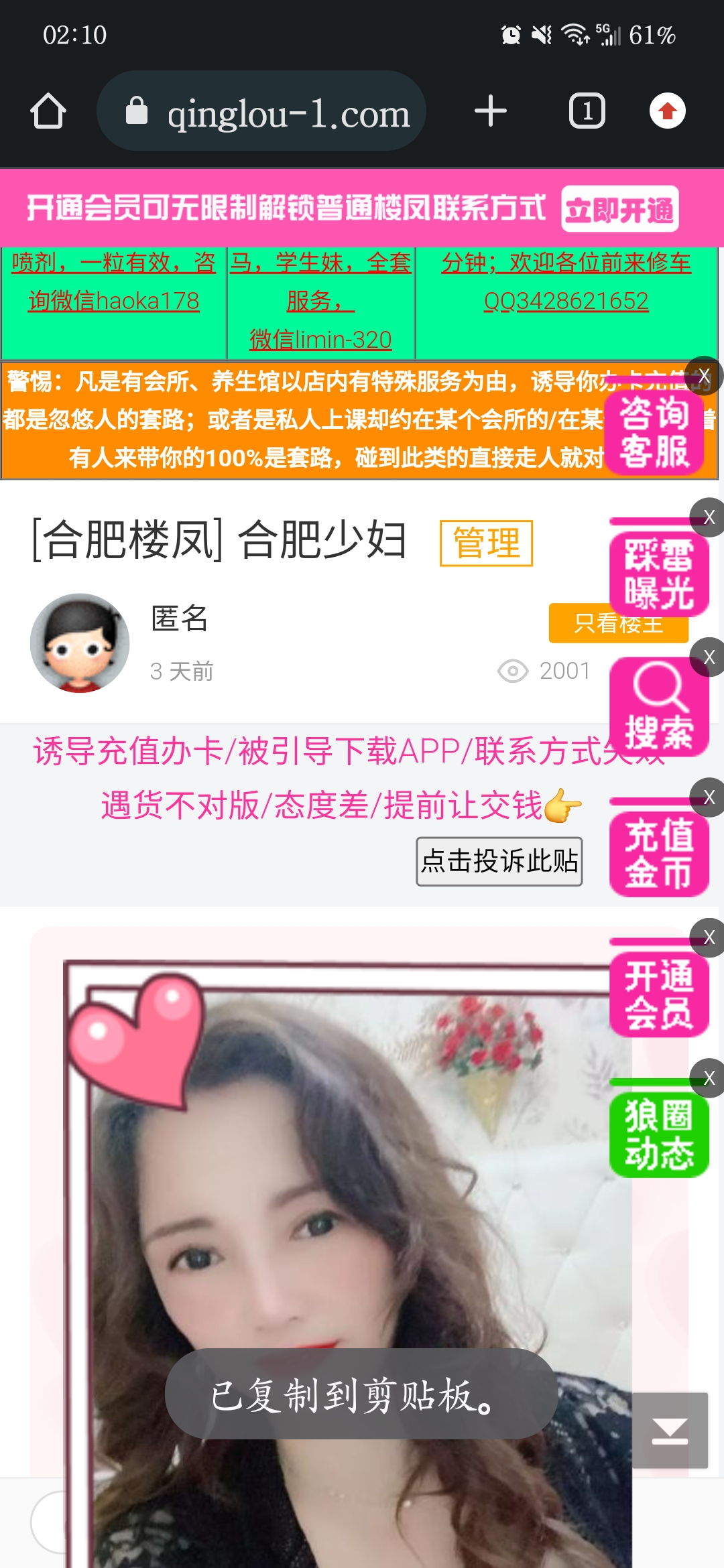The width and height of the screenshot is (724, 1568).
Task: Tap the 管理 button
Action: click(x=486, y=543)
